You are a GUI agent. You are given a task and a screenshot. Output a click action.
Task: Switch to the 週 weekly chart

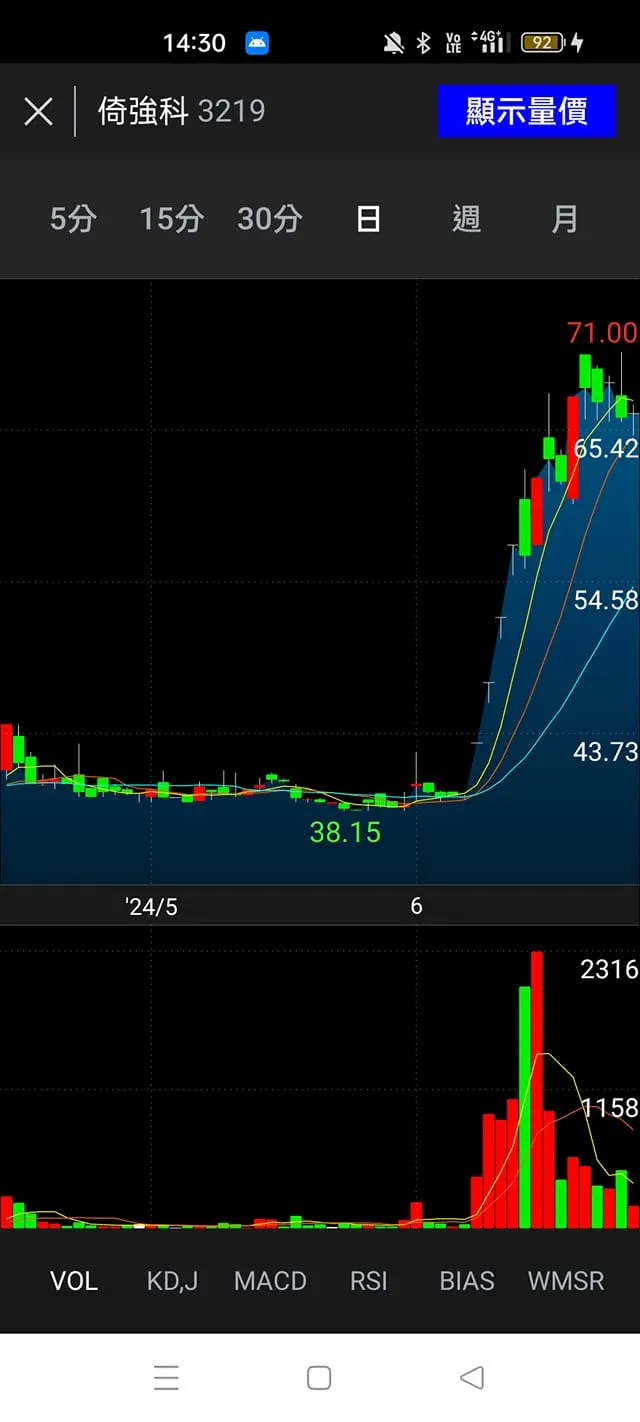(x=466, y=219)
